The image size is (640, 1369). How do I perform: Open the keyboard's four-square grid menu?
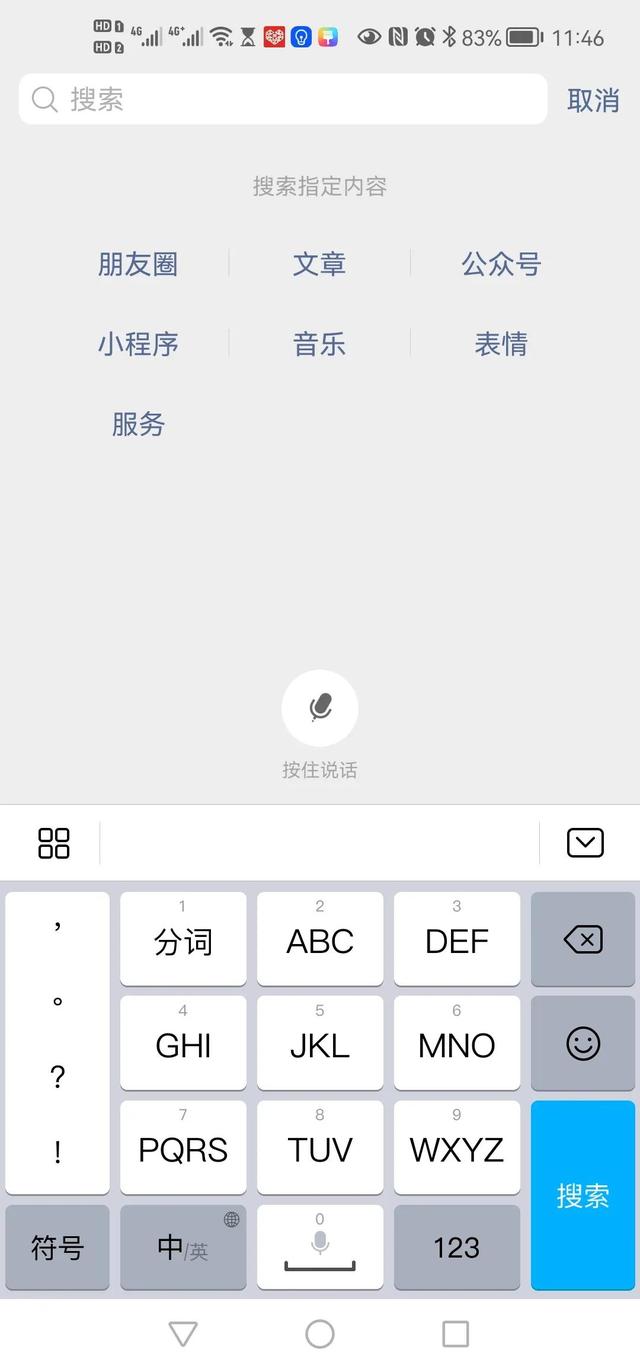54,843
